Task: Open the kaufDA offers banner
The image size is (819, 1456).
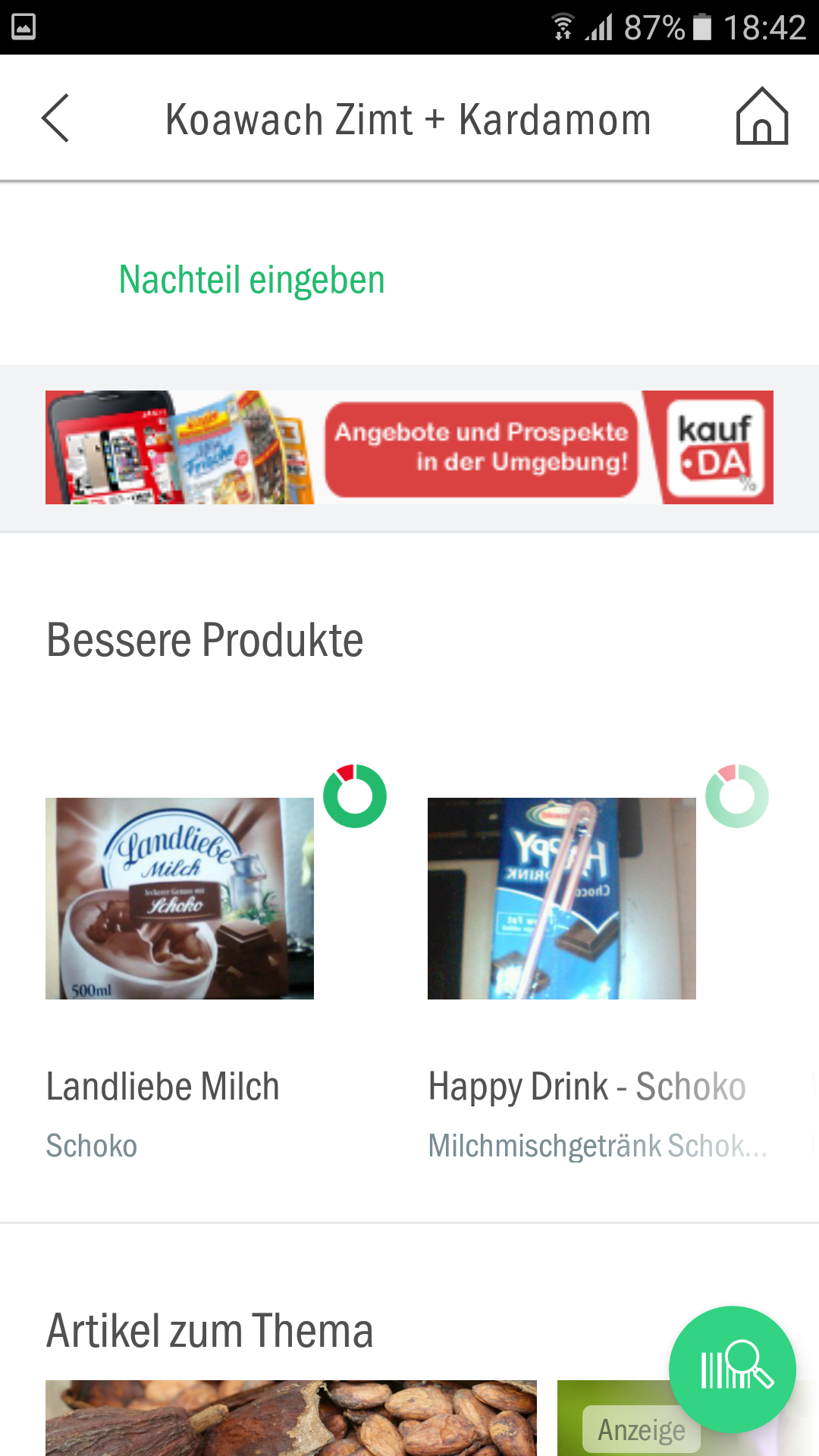Action: pyautogui.click(x=409, y=447)
